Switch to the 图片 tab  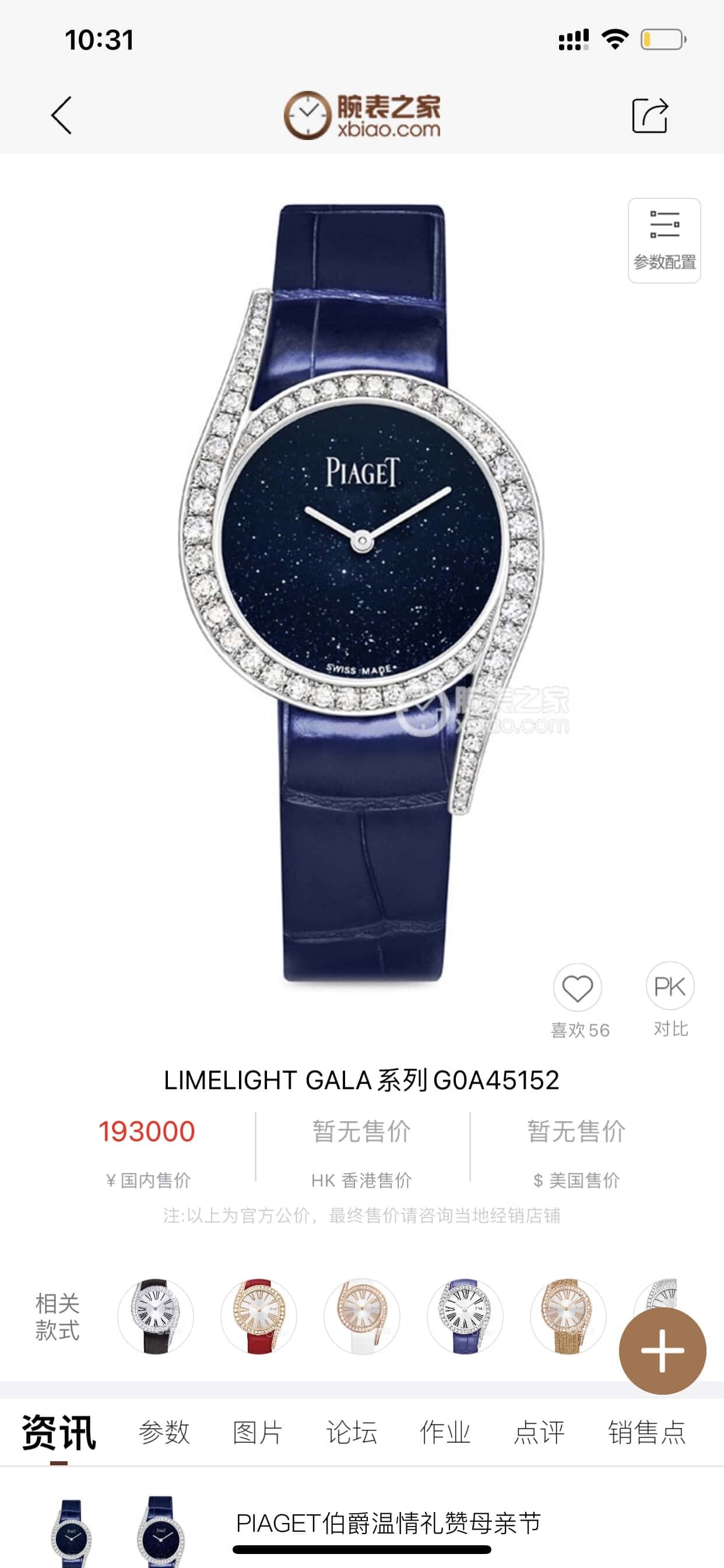pyautogui.click(x=257, y=1432)
